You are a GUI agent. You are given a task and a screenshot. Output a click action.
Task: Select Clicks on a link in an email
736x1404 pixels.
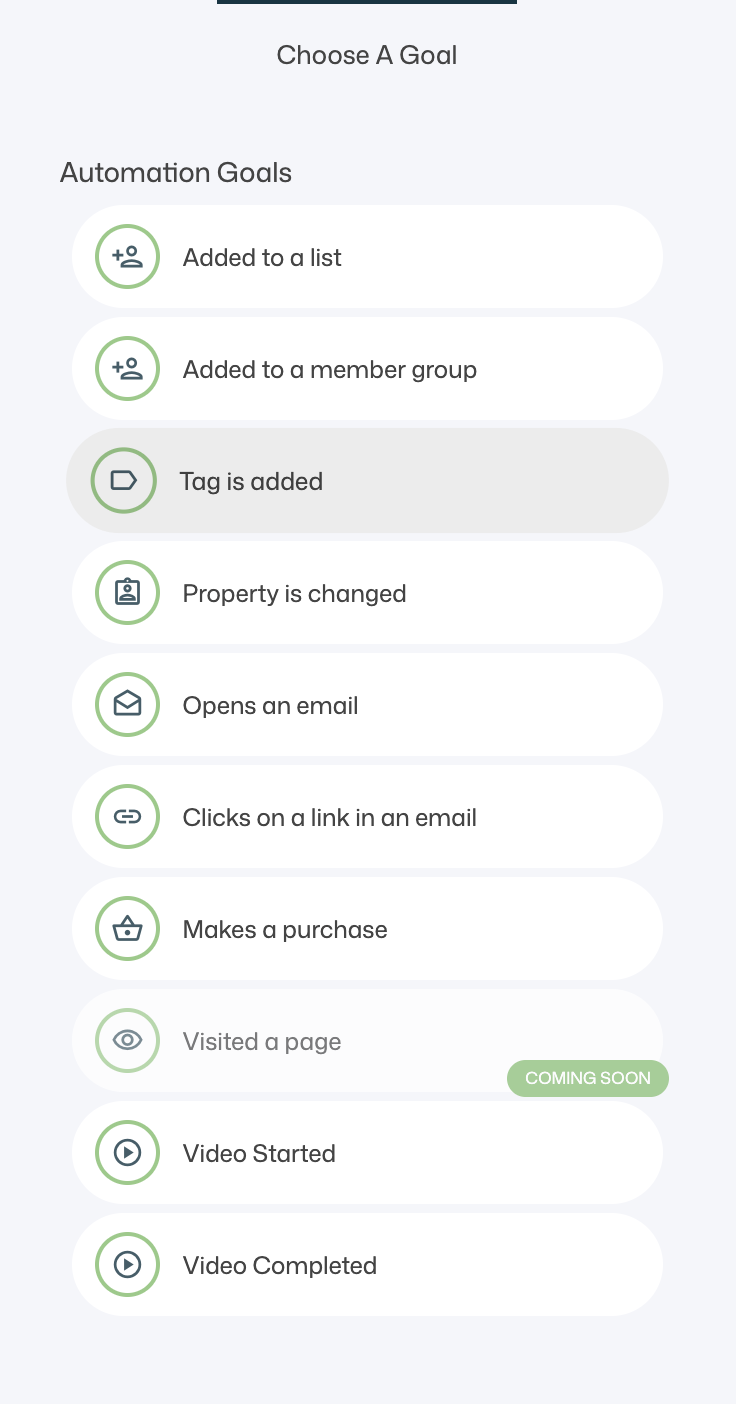pyautogui.click(x=366, y=818)
